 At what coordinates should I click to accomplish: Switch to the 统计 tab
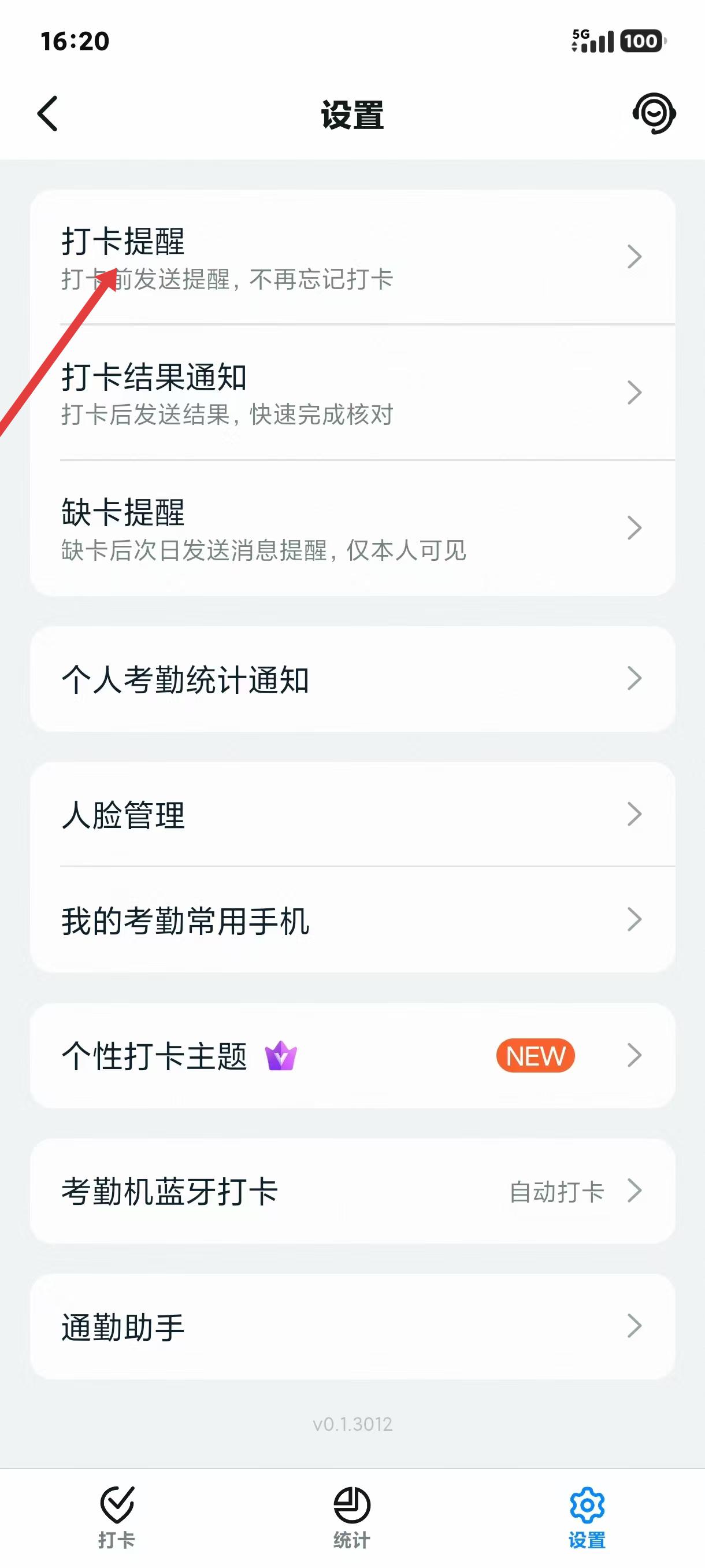pyautogui.click(x=351, y=1517)
